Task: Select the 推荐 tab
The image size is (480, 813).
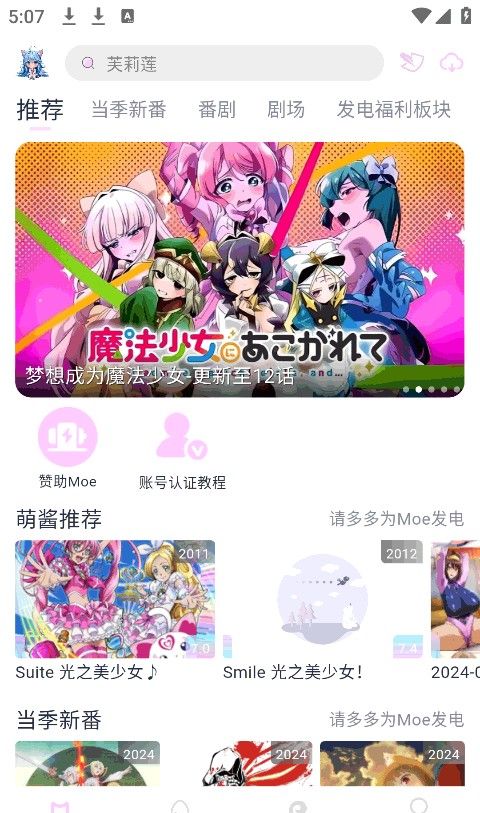Action: 40,110
